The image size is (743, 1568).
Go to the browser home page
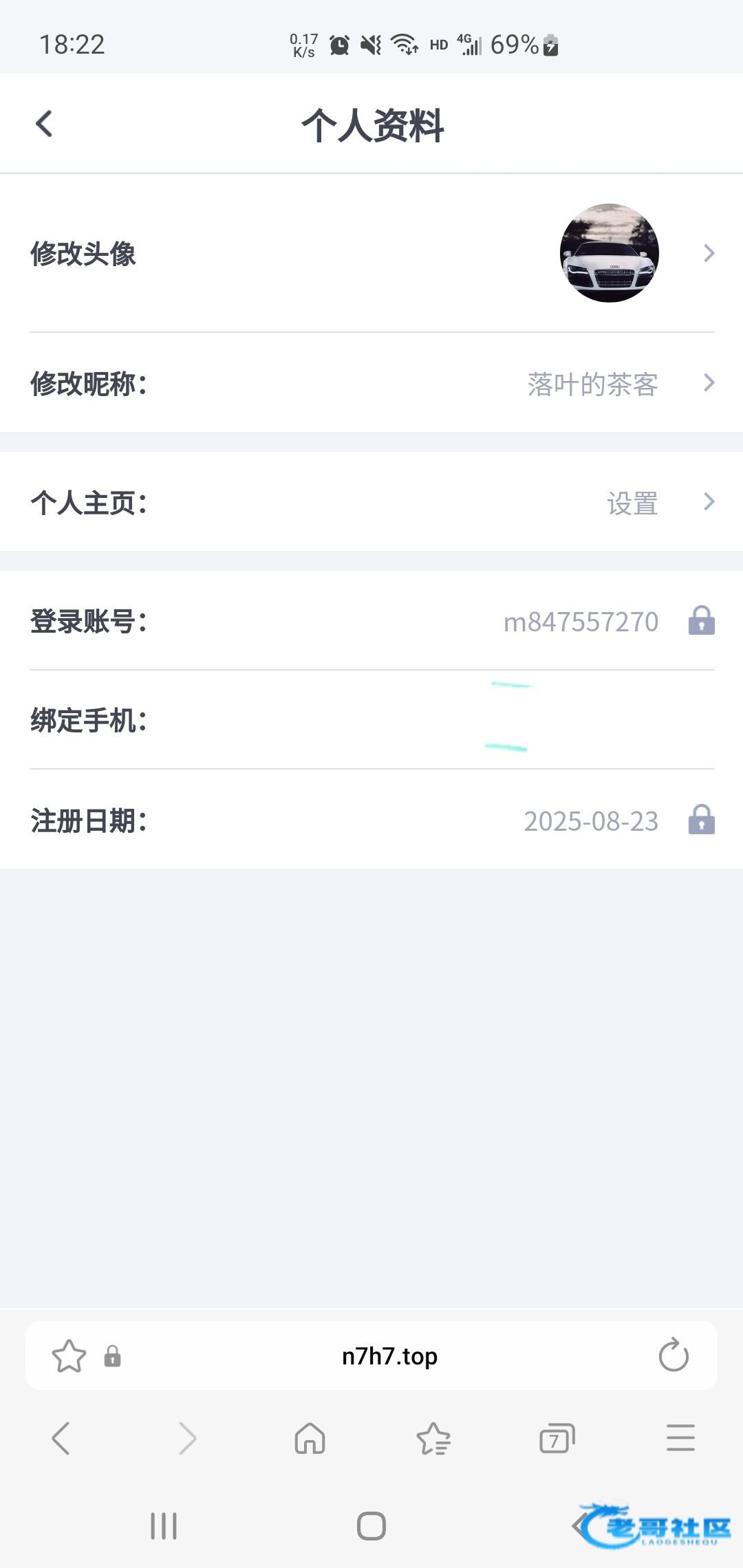(310, 1438)
